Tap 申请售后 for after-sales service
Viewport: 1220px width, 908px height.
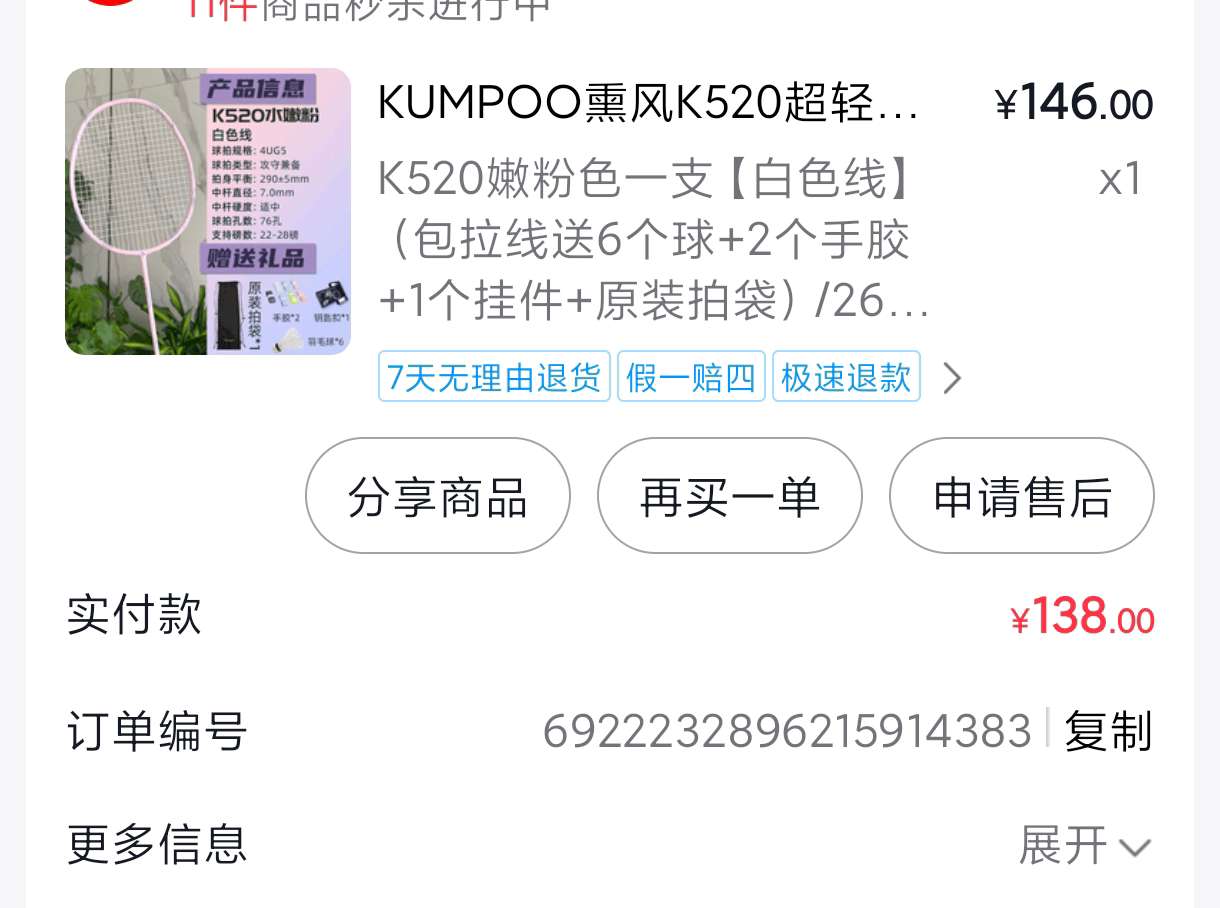(1022, 496)
